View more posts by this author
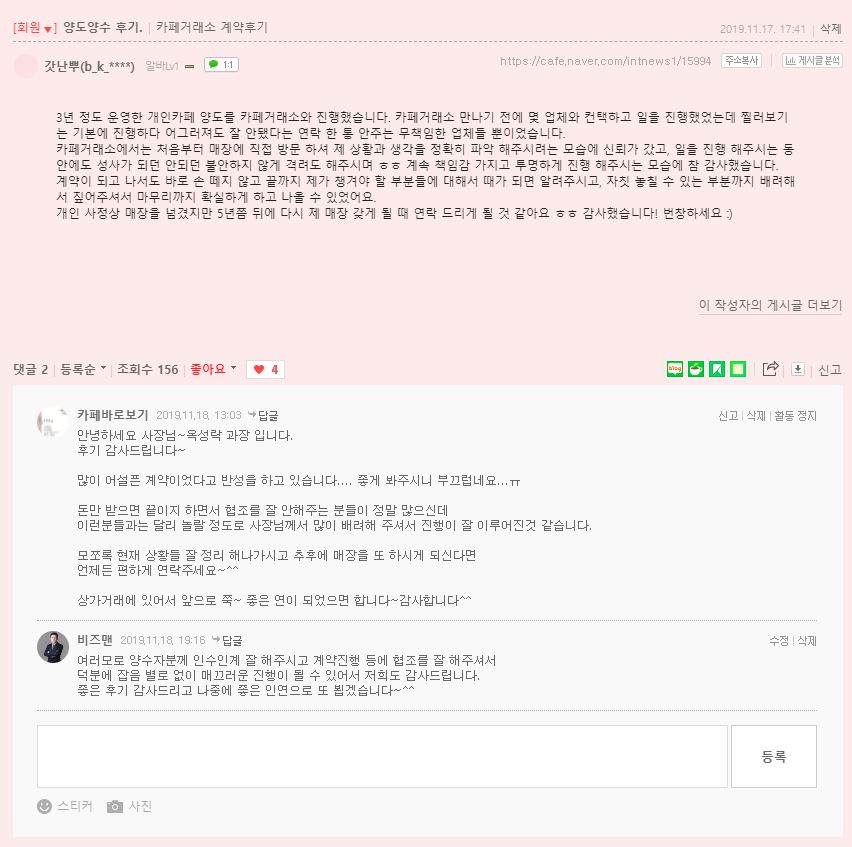Image resolution: width=852 pixels, height=847 pixels. click(x=770, y=305)
